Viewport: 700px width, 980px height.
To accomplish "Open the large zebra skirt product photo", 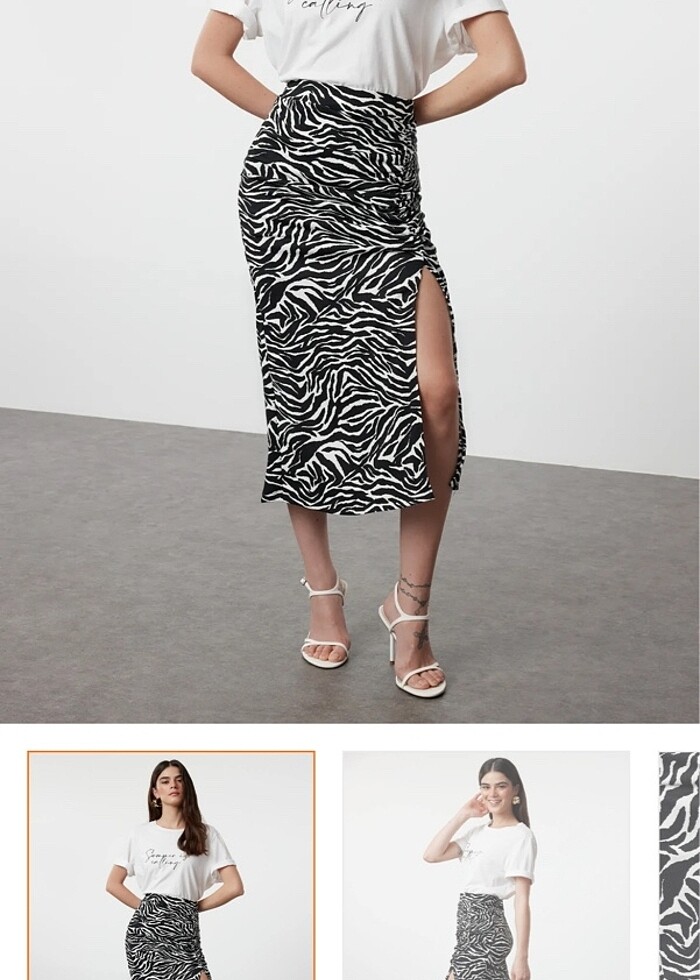I will coord(350,360).
